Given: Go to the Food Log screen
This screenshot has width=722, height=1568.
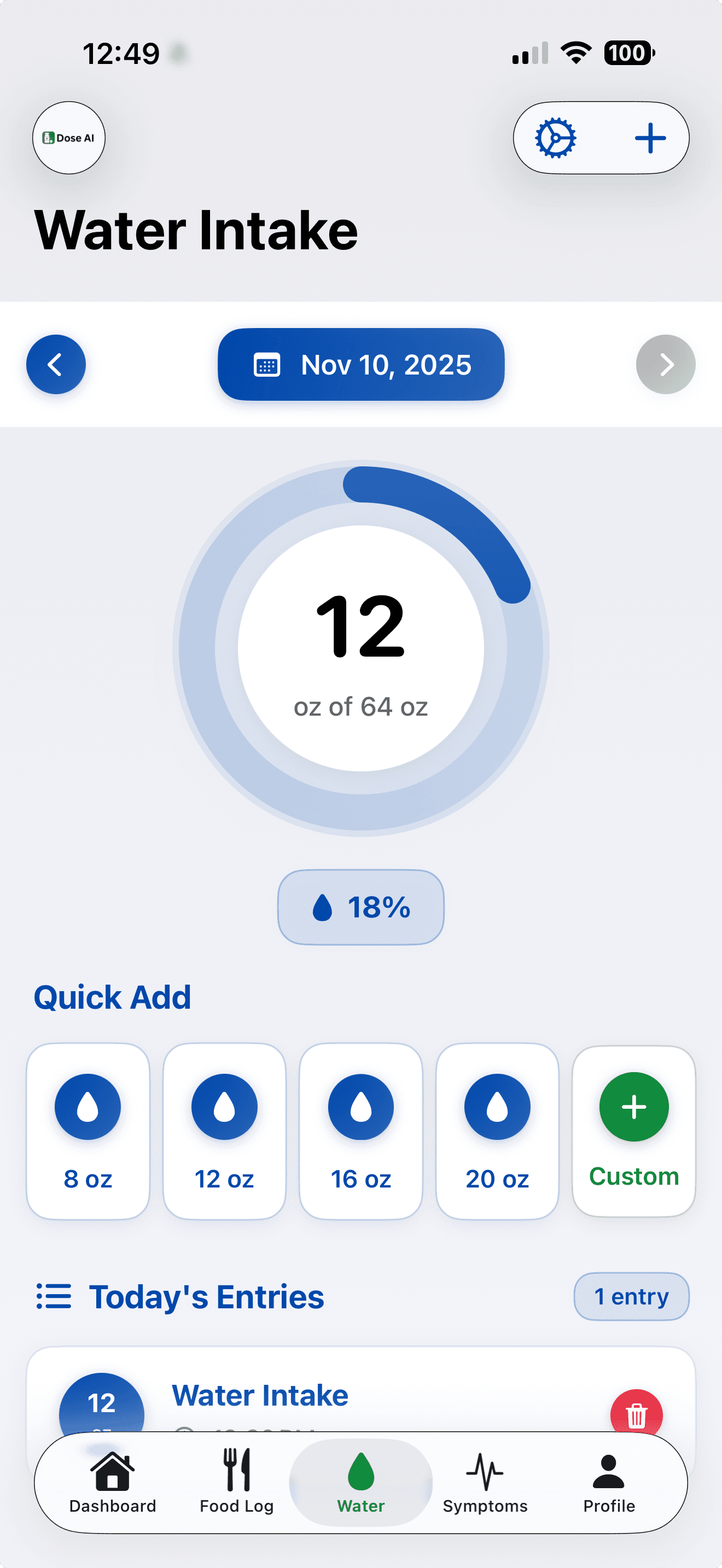Looking at the screenshot, I should (236, 1485).
